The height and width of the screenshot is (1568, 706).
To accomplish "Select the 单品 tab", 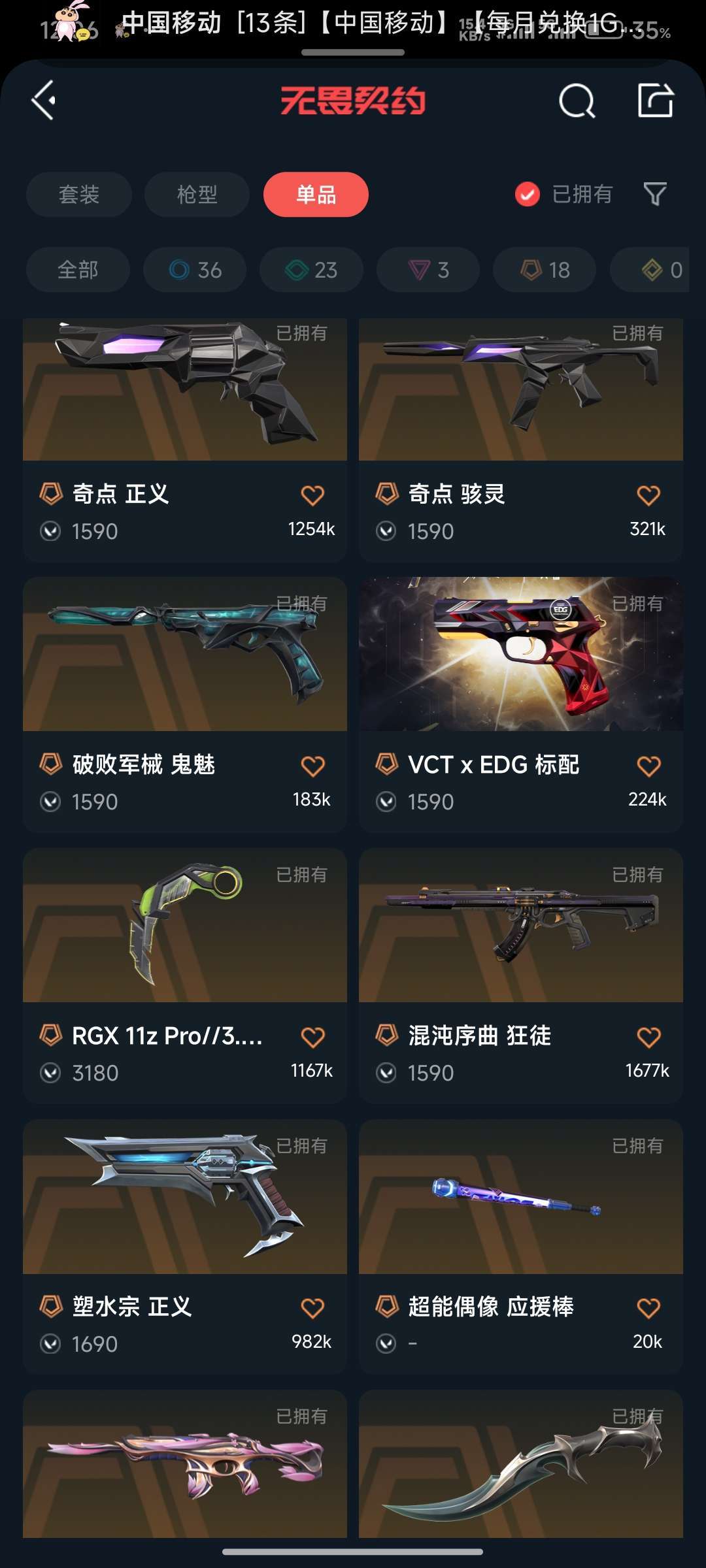I will (x=316, y=194).
